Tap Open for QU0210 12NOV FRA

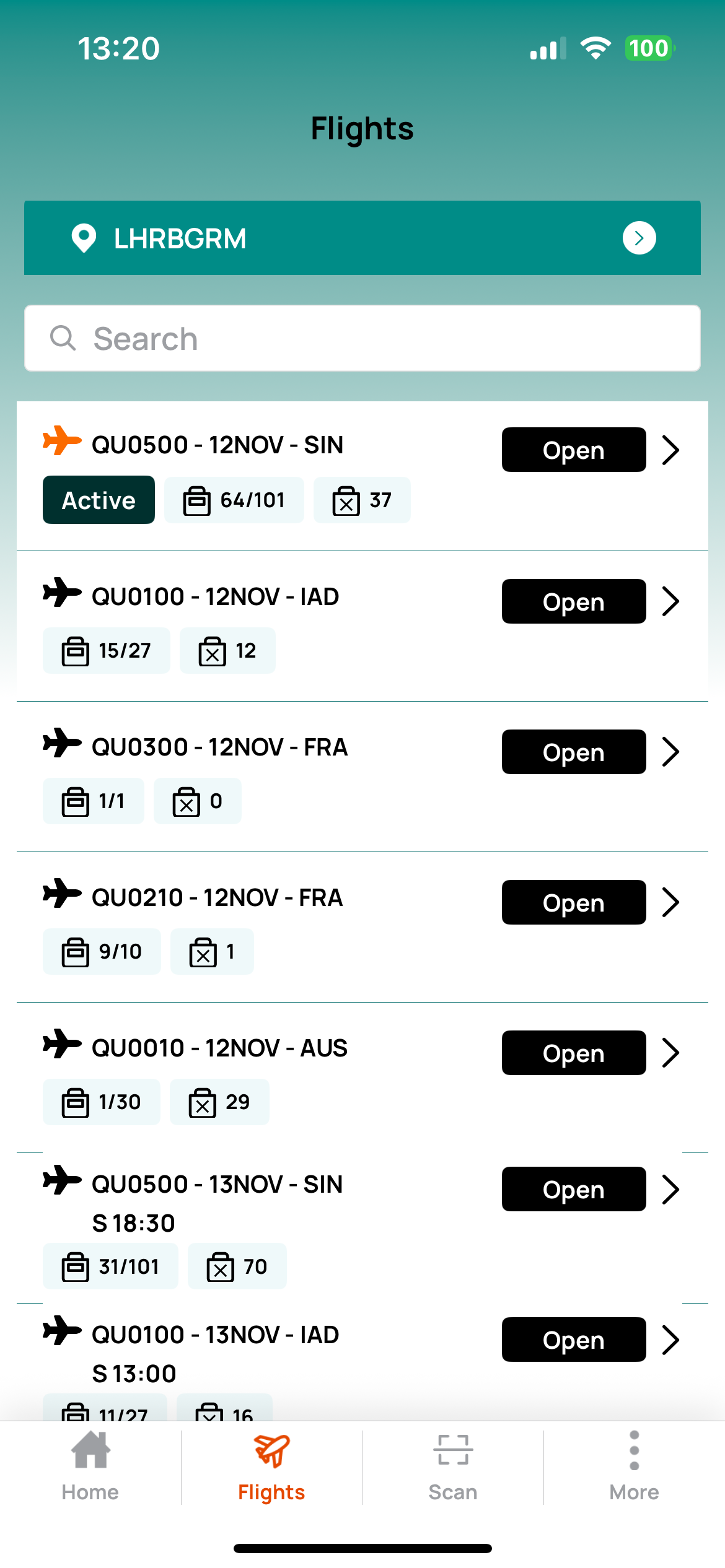(573, 902)
